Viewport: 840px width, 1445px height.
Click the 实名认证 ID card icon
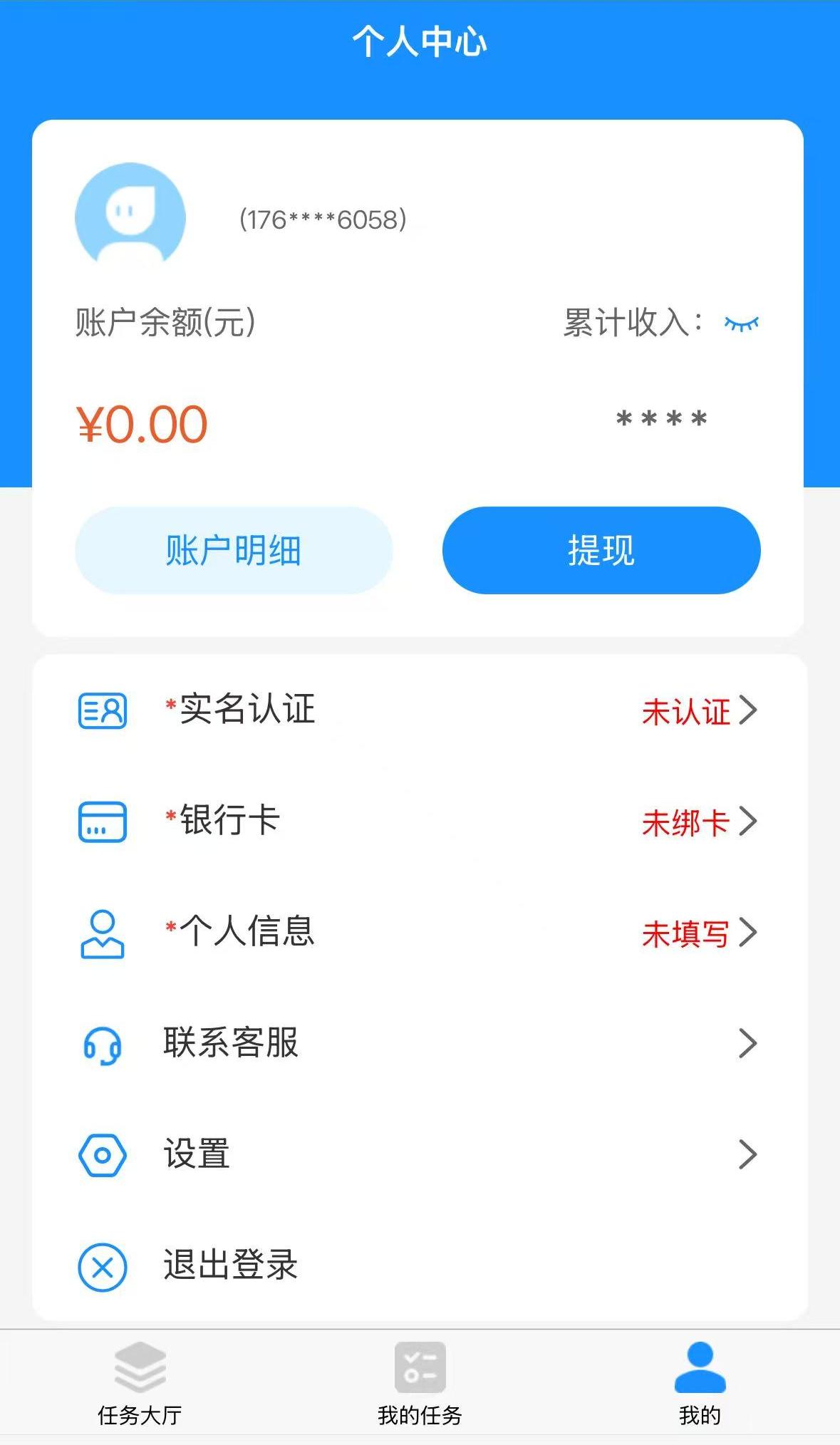(x=102, y=710)
